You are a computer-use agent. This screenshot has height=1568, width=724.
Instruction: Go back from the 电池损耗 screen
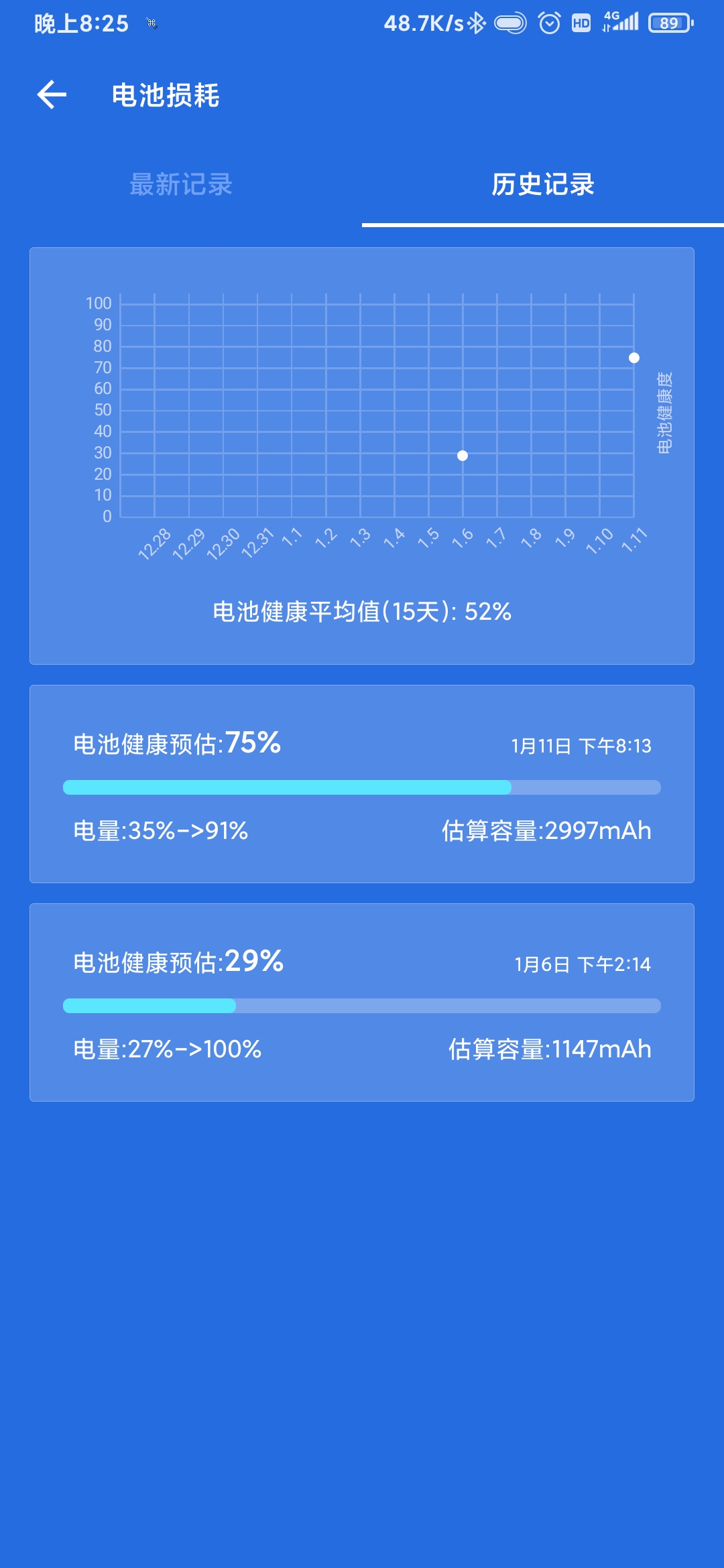pyautogui.click(x=52, y=94)
